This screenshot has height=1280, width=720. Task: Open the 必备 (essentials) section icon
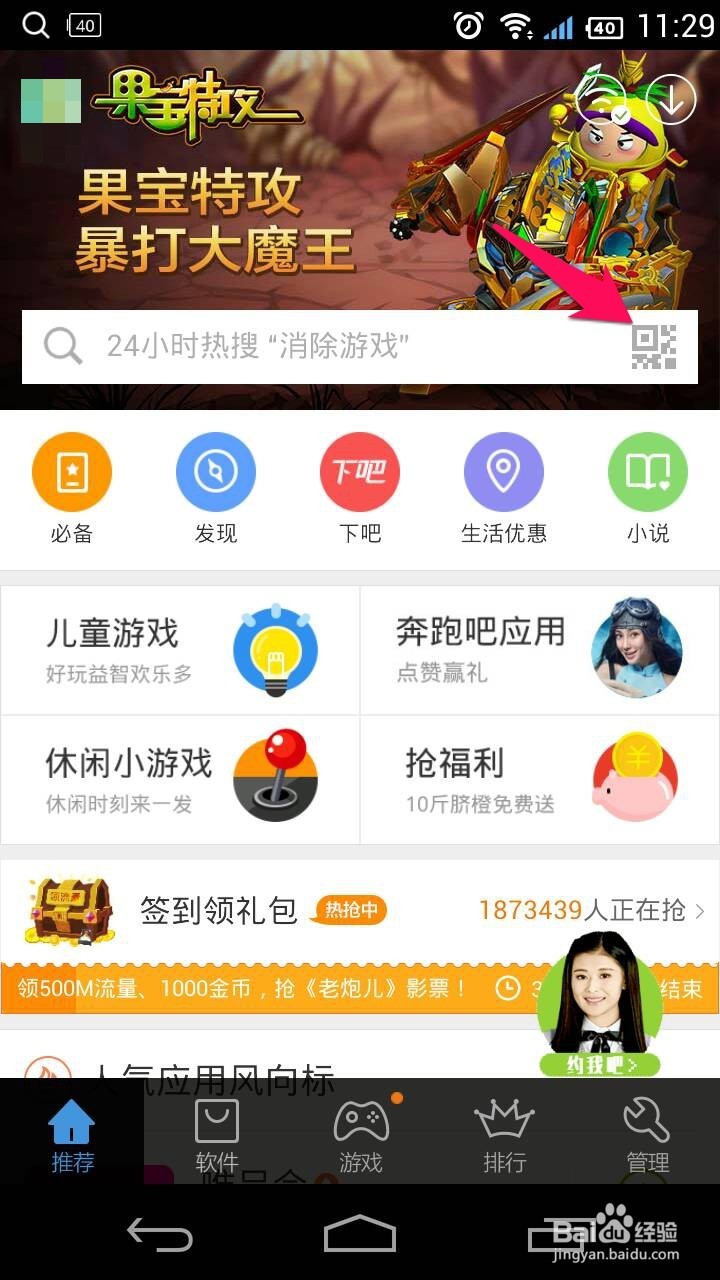(x=72, y=470)
